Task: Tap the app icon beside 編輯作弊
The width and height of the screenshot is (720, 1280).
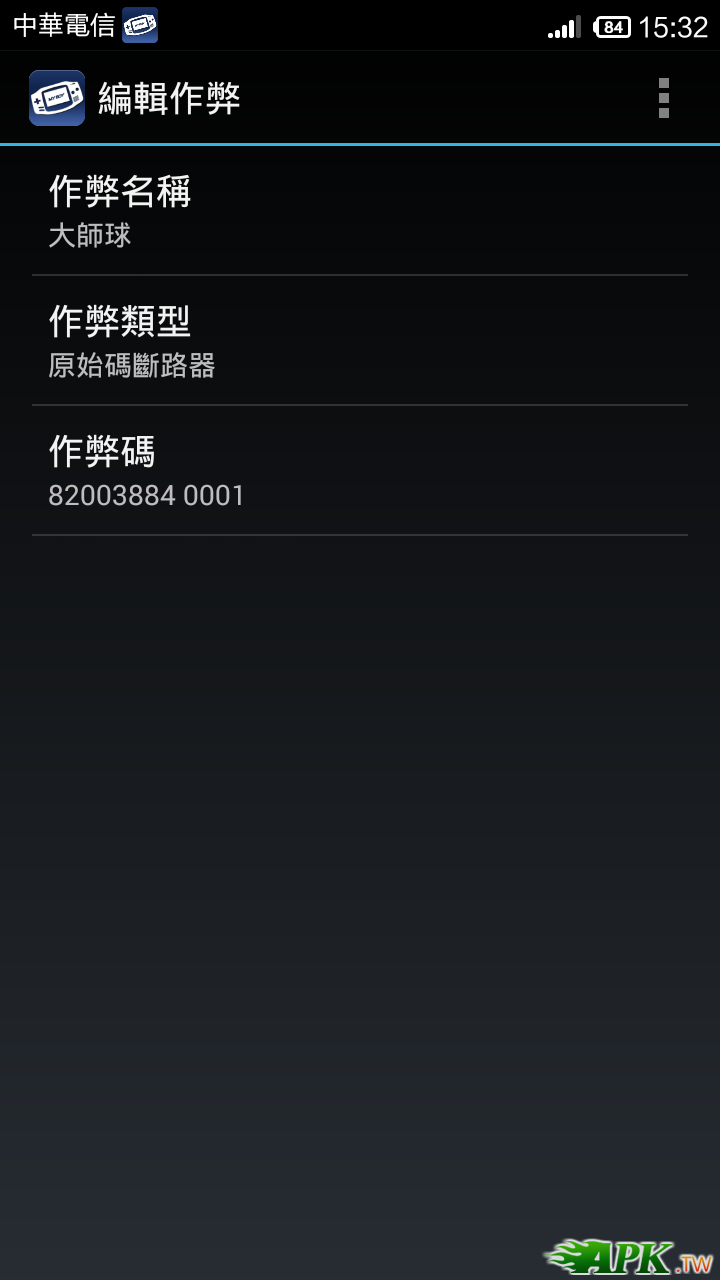Action: tap(57, 98)
